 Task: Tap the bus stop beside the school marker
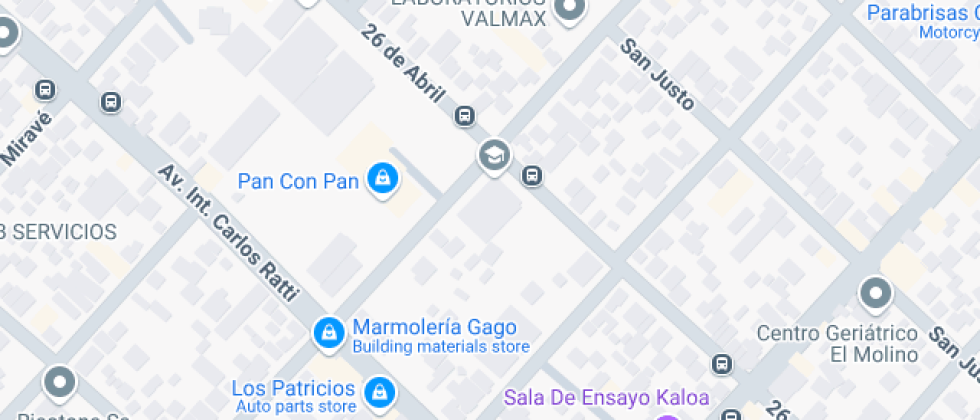coord(532,176)
